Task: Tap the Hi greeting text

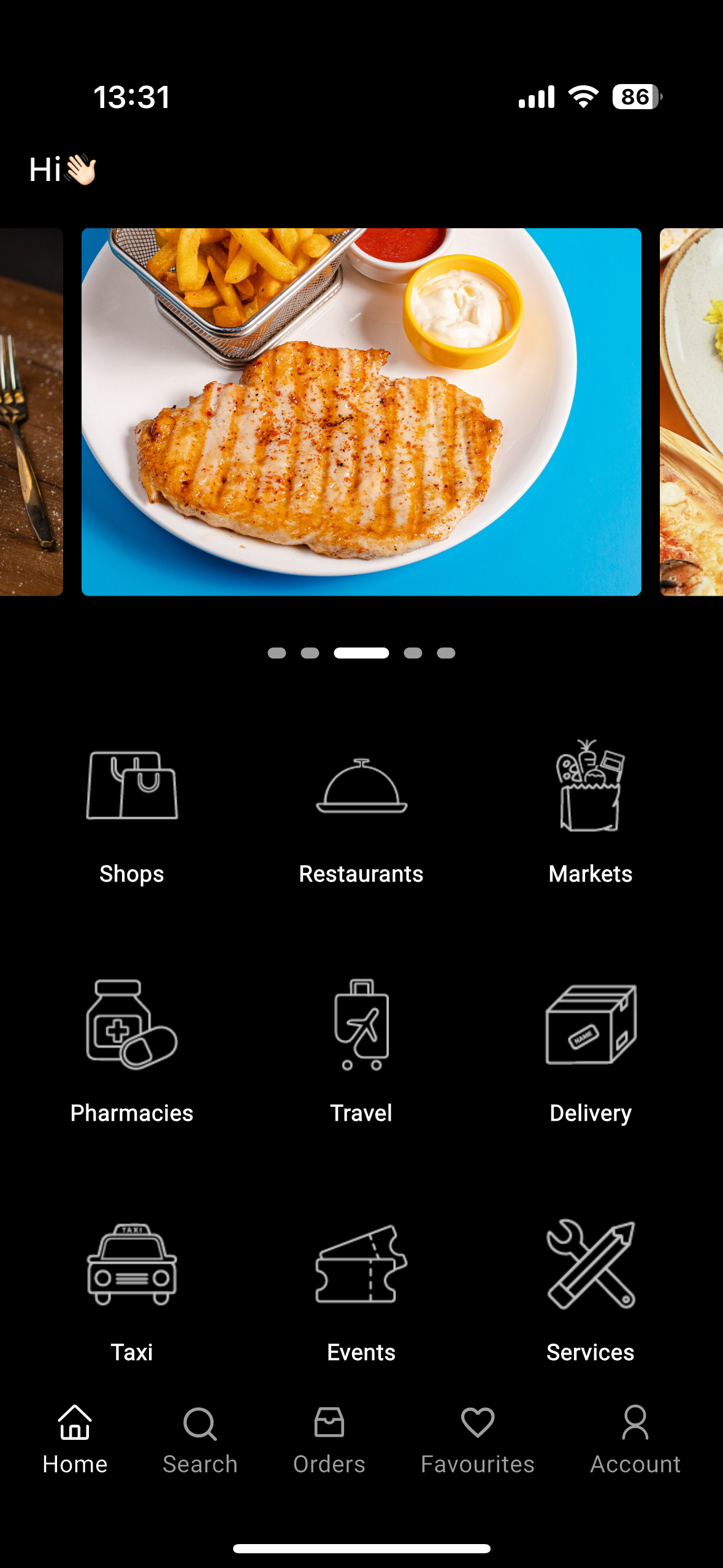Action: 61,170
